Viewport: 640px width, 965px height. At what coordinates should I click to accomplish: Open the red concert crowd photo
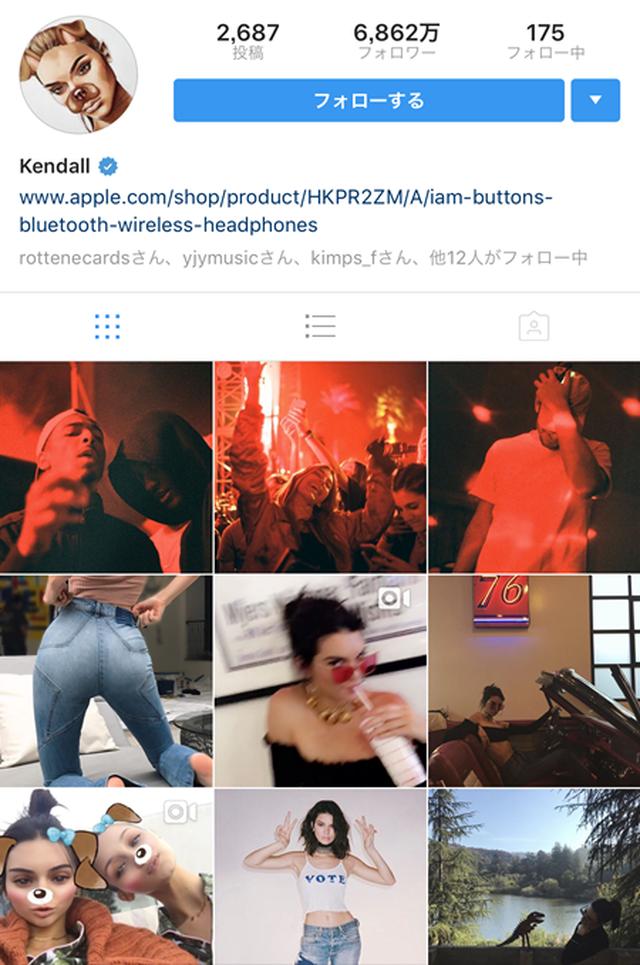(320, 467)
